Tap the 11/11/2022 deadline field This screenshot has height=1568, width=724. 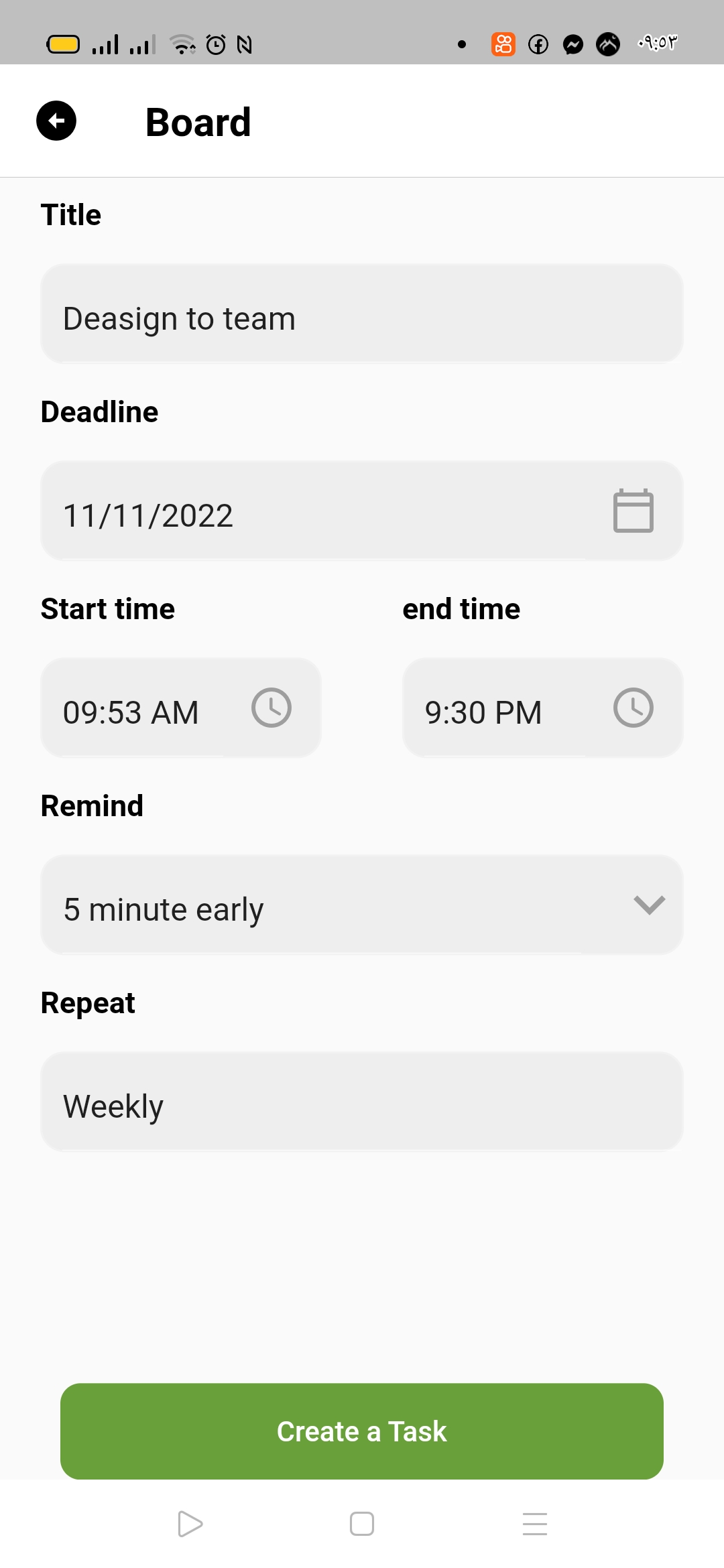(302, 515)
